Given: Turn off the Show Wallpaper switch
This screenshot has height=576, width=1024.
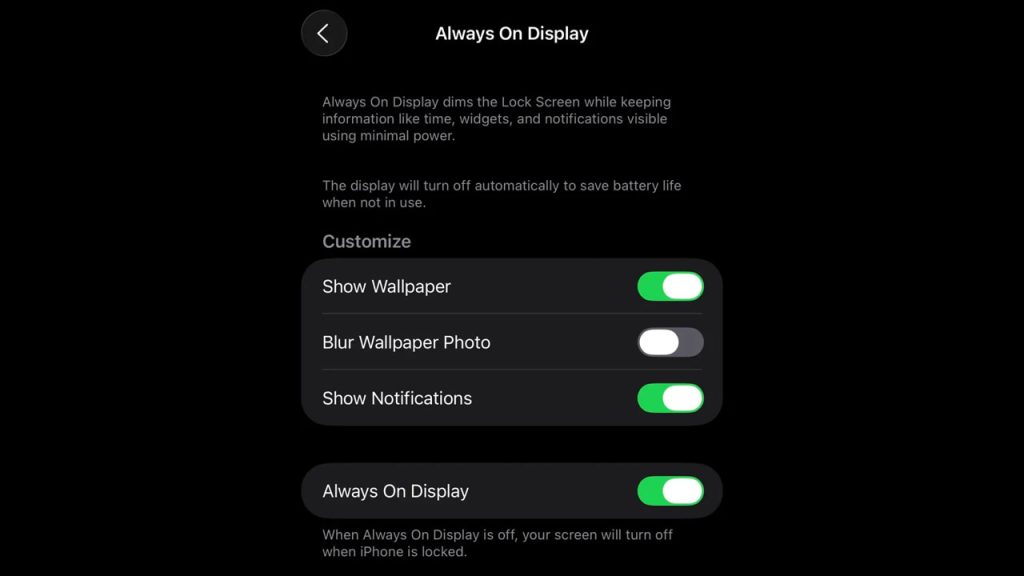Looking at the screenshot, I should [670, 287].
